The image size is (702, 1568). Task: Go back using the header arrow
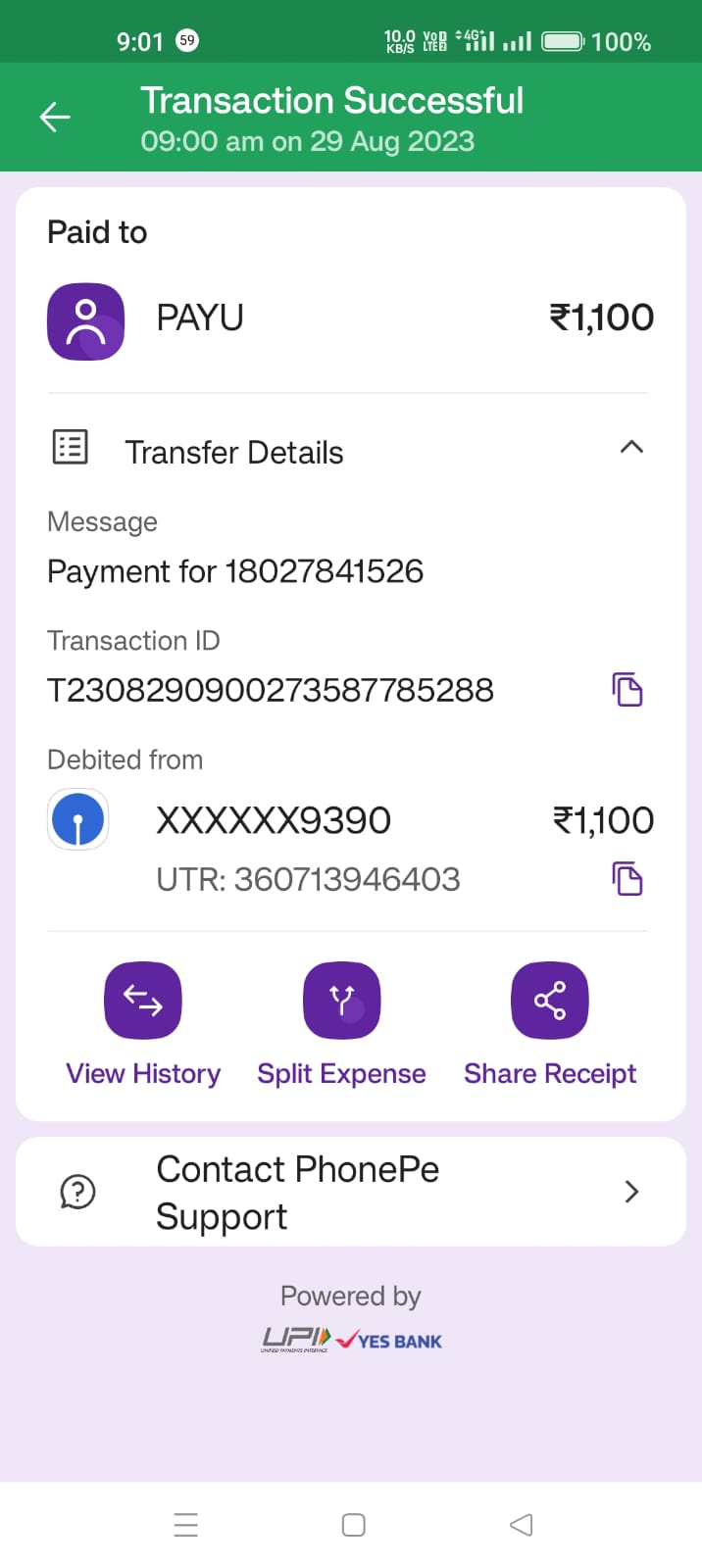click(x=55, y=118)
